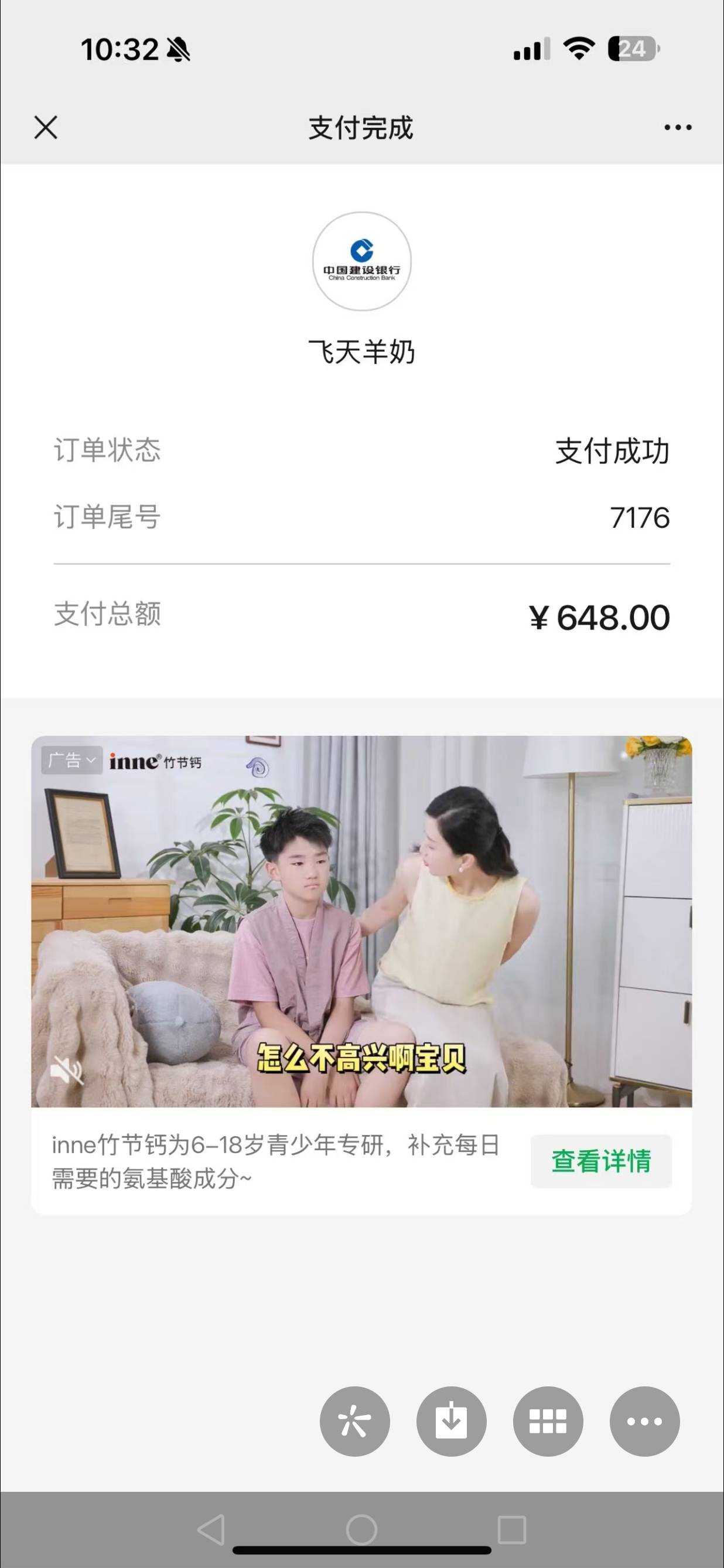724x1568 pixels.
Task: Tap the download floating button
Action: click(x=451, y=1422)
